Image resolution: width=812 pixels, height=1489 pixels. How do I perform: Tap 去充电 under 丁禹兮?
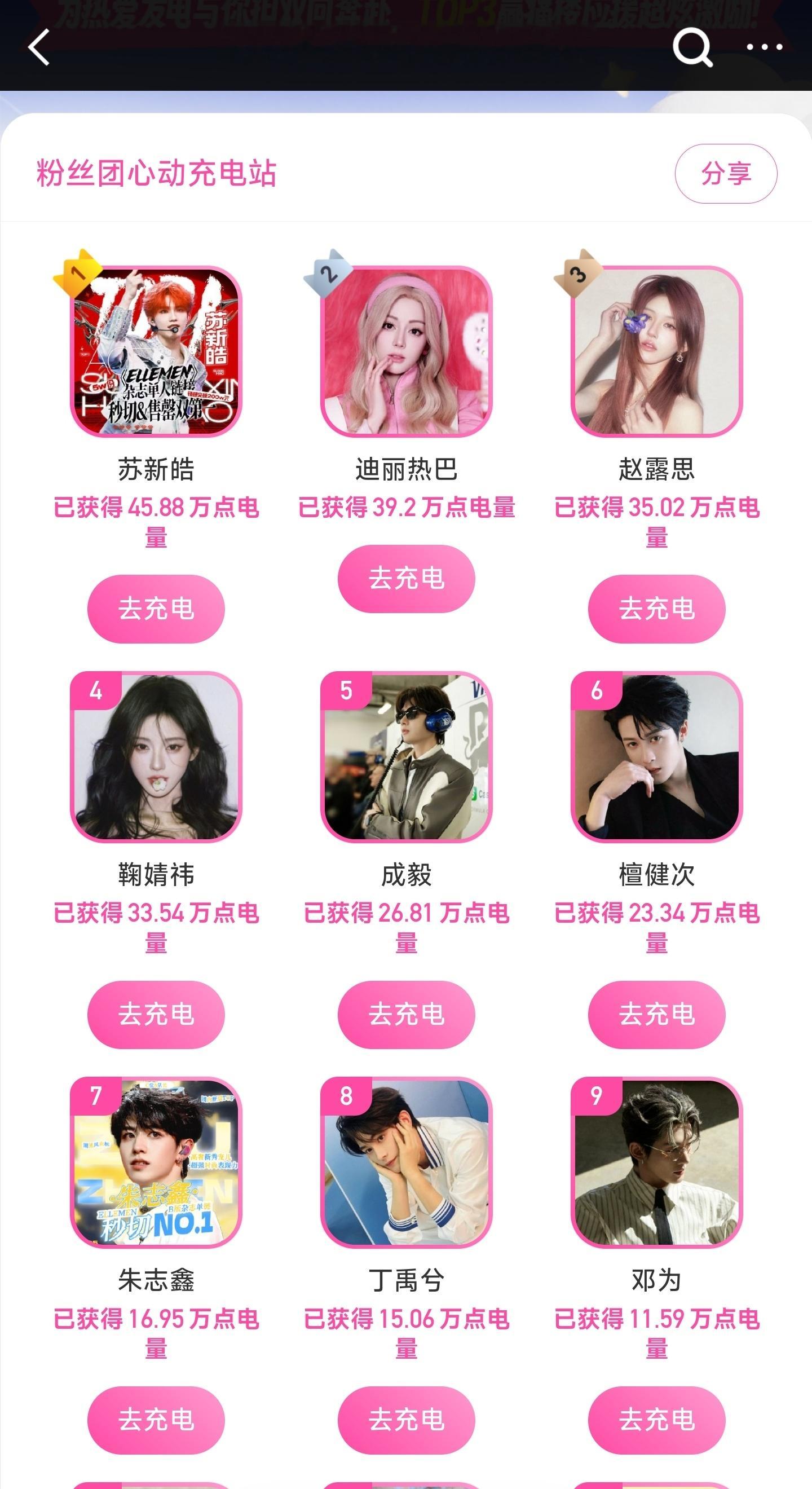(407, 1420)
